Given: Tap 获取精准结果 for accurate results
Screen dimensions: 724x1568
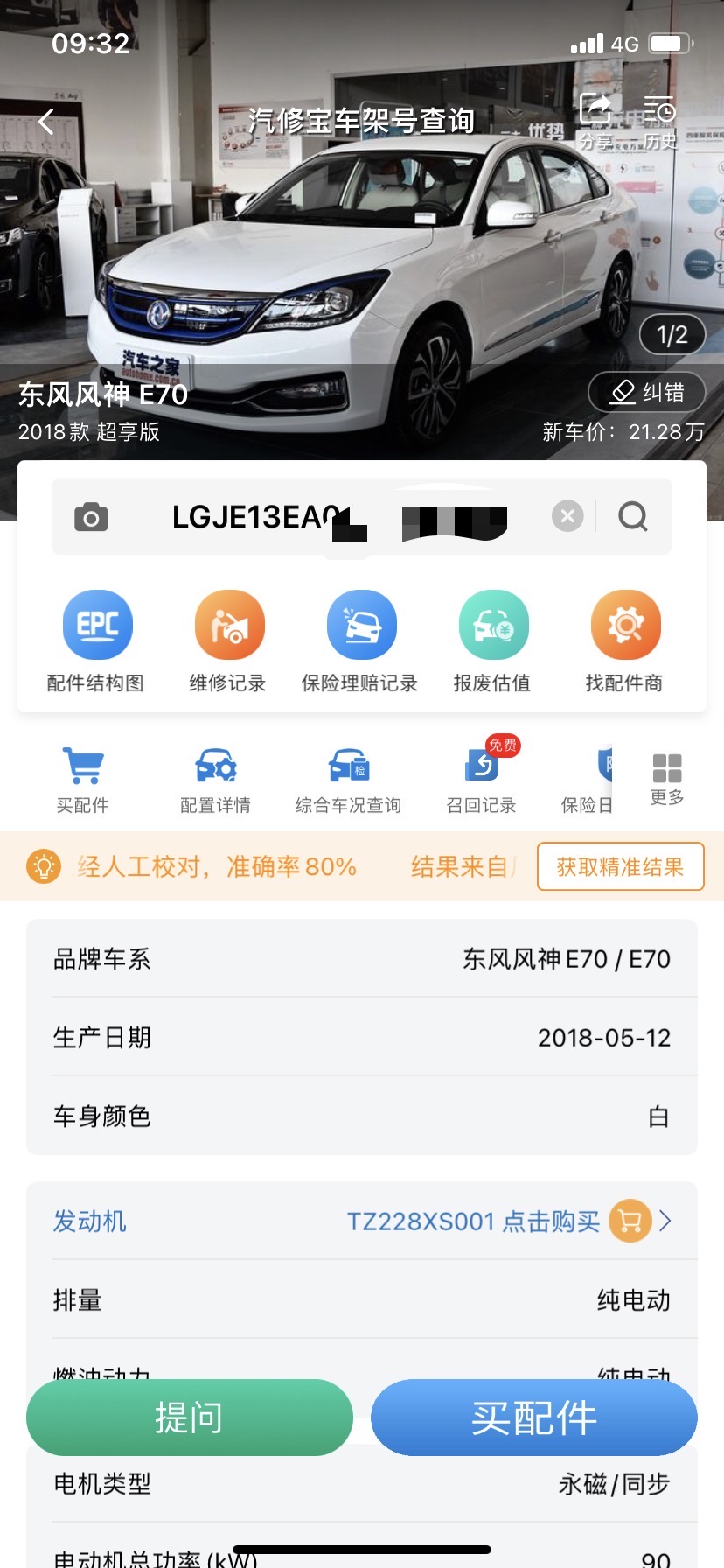Looking at the screenshot, I should coord(620,866).
